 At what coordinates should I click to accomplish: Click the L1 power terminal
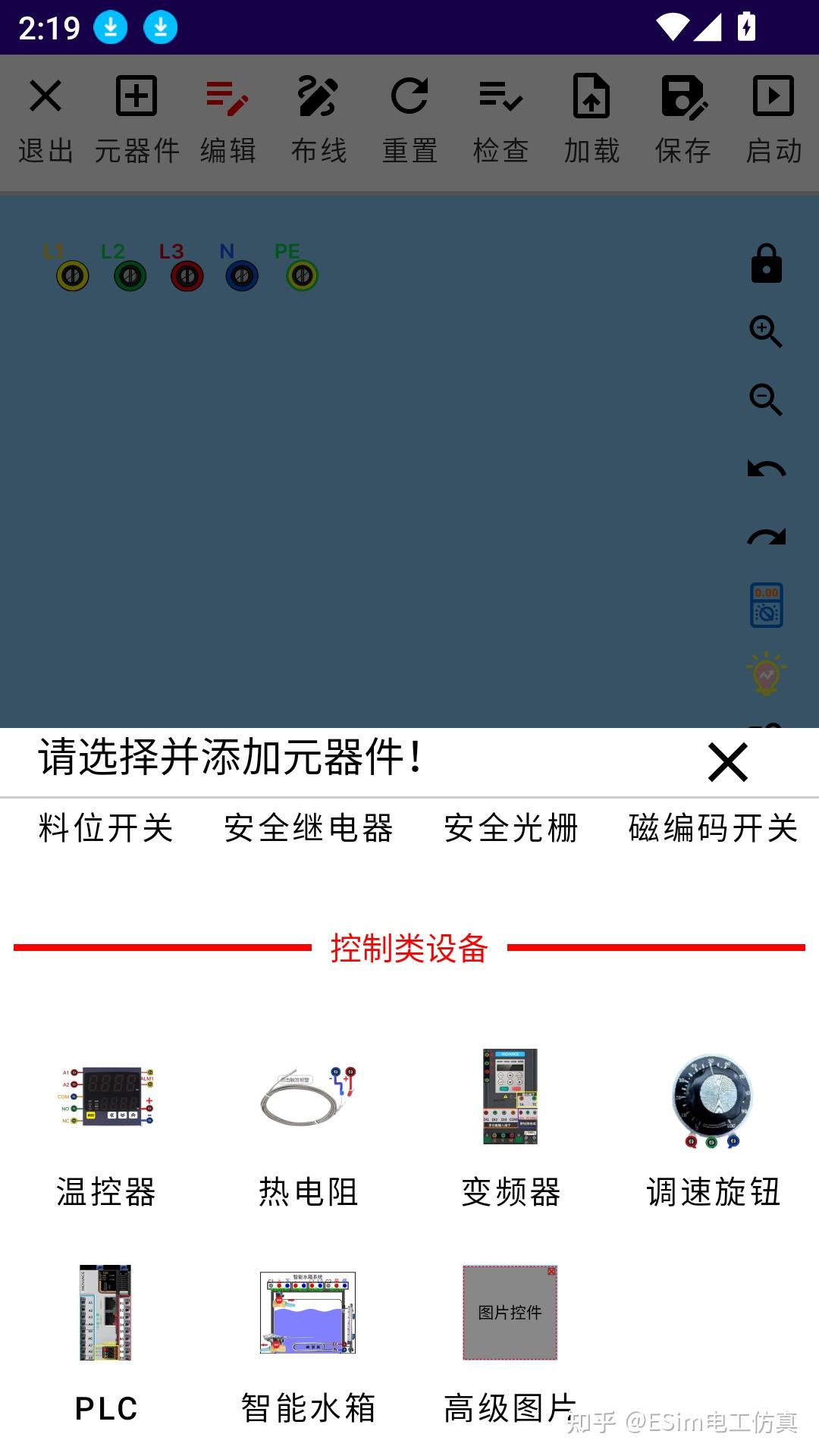[x=71, y=275]
